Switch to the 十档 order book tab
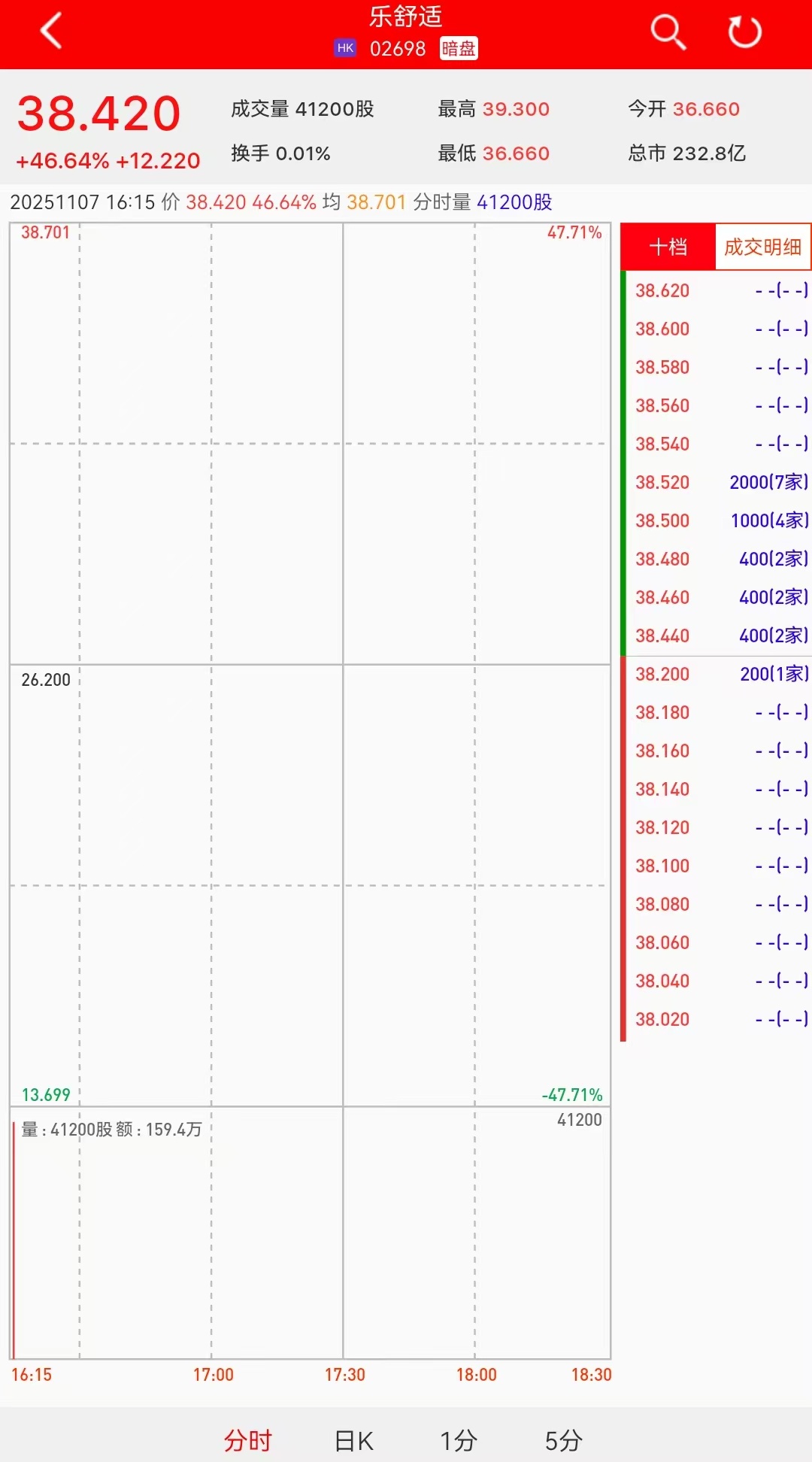The image size is (812, 1462). (668, 247)
